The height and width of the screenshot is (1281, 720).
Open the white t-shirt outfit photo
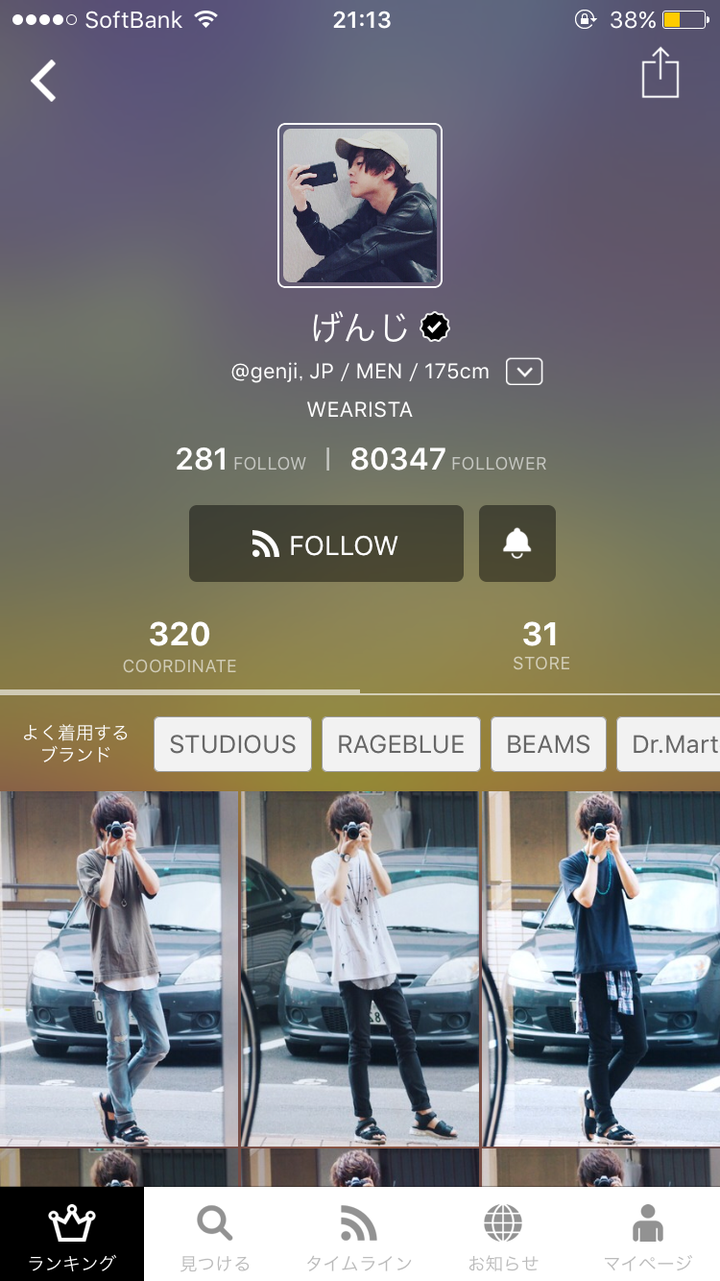coord(360,969)
